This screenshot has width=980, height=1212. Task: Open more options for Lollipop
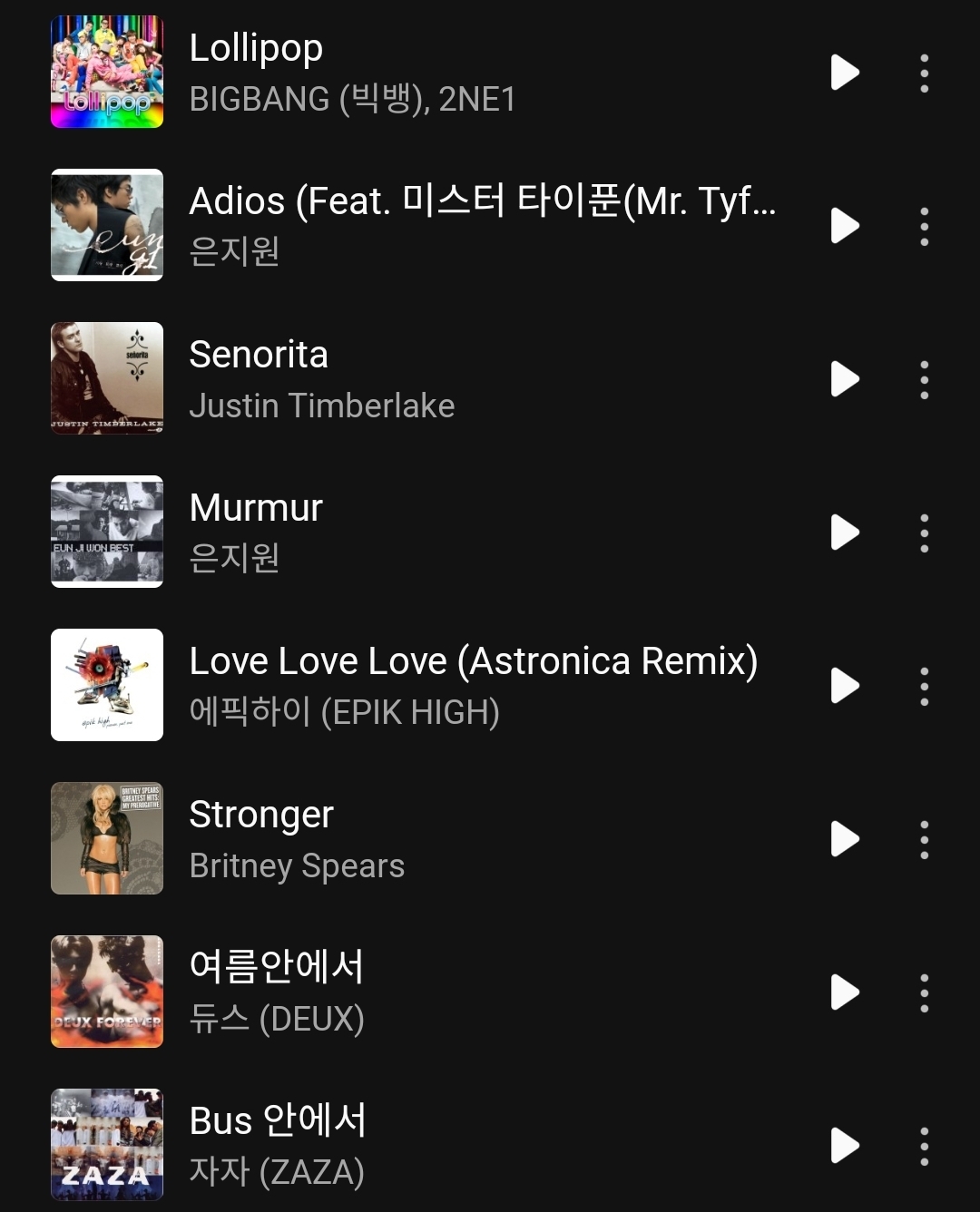click(x=924, y=73)
